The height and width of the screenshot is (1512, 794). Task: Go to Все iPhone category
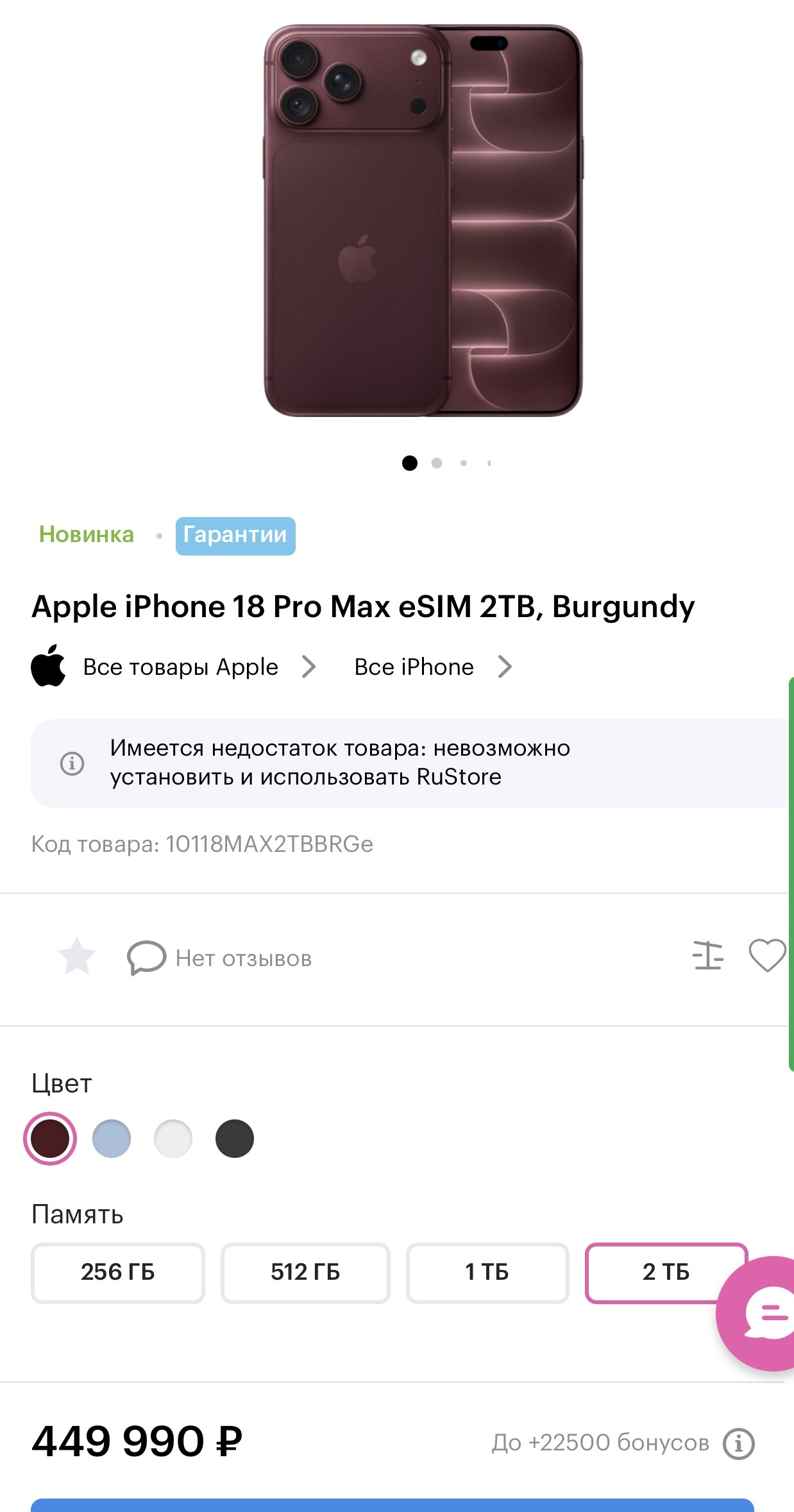click(414, 667)
